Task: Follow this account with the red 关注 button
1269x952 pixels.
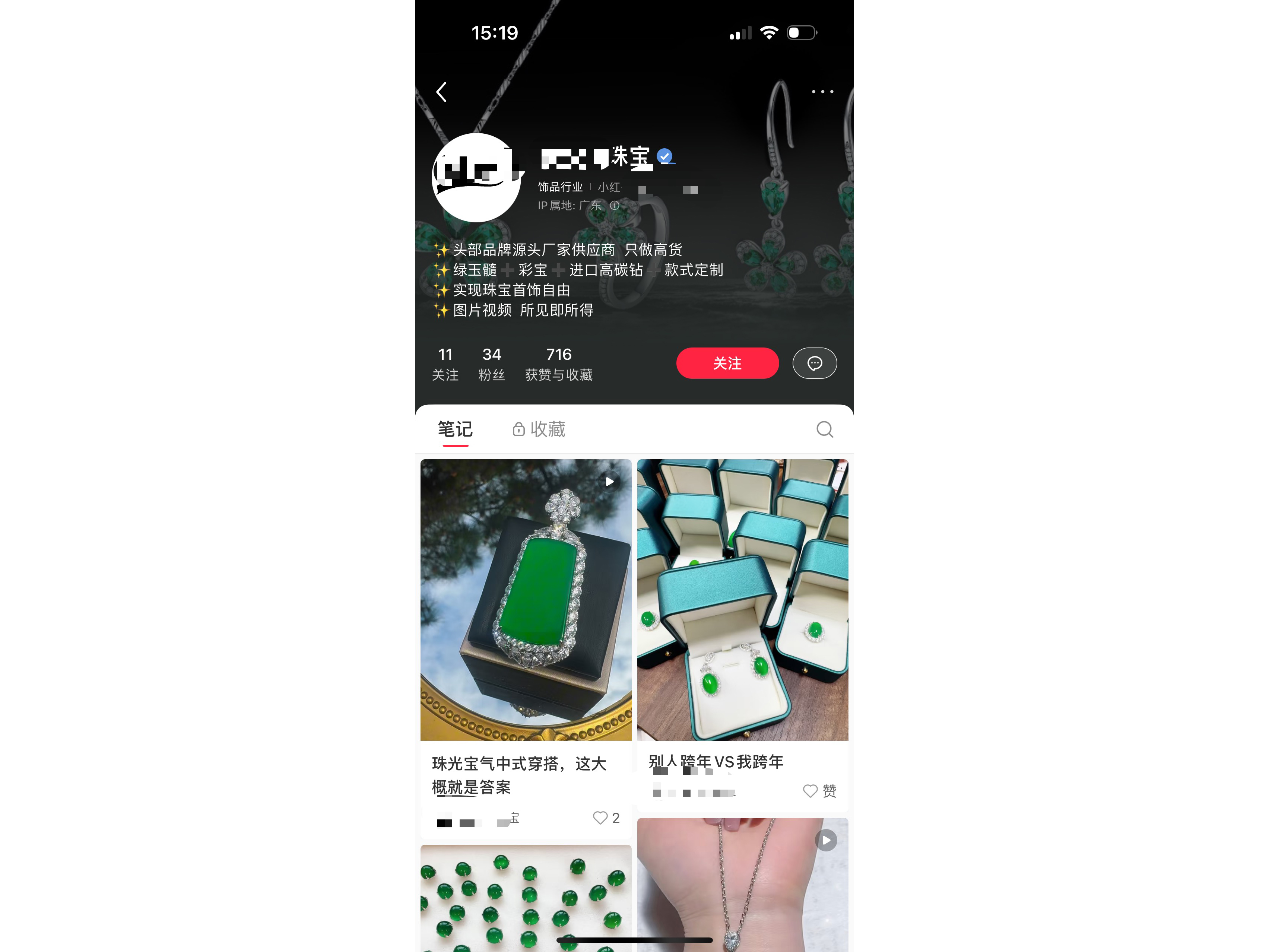Action: (x=727, y=363)
